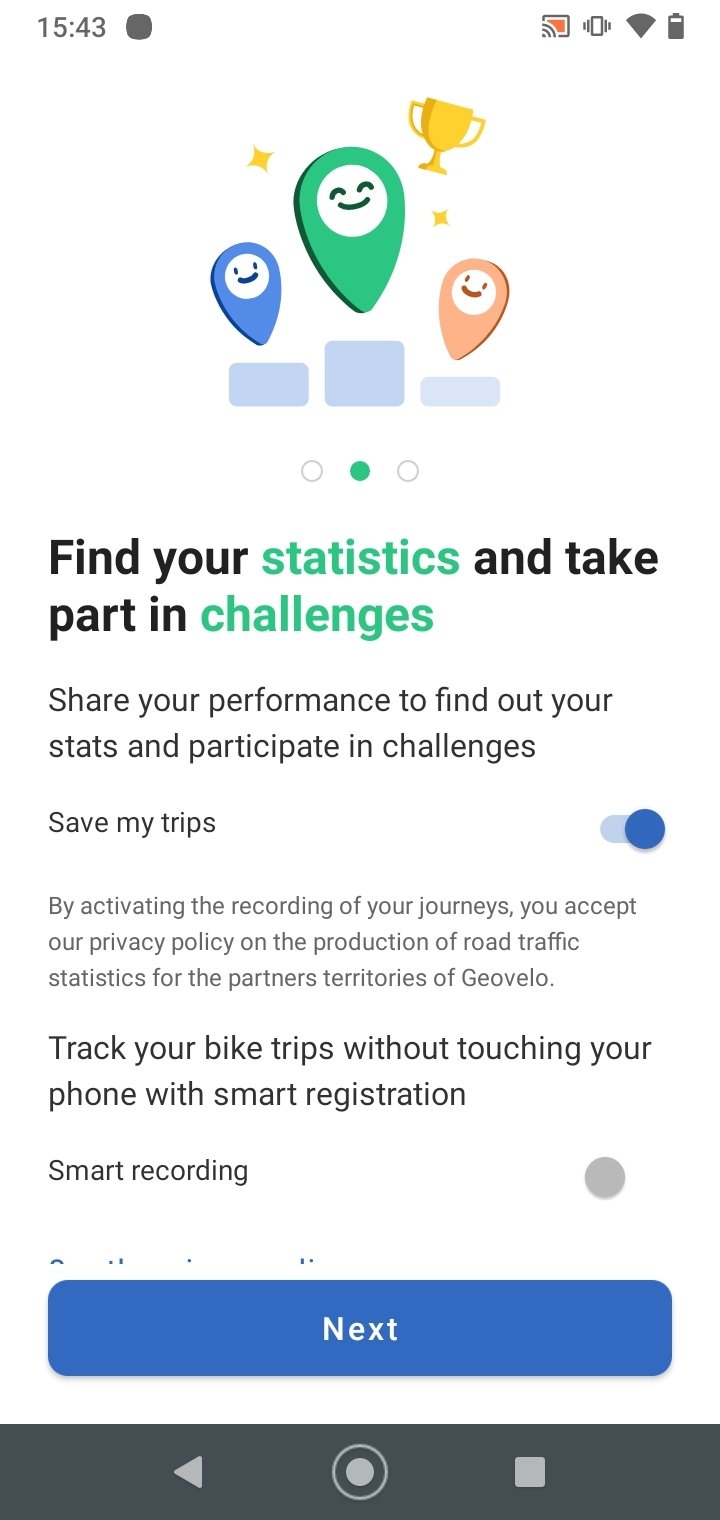Go back using the system back button
This screenshot has width=720, height=1520.
[188, 1472]
